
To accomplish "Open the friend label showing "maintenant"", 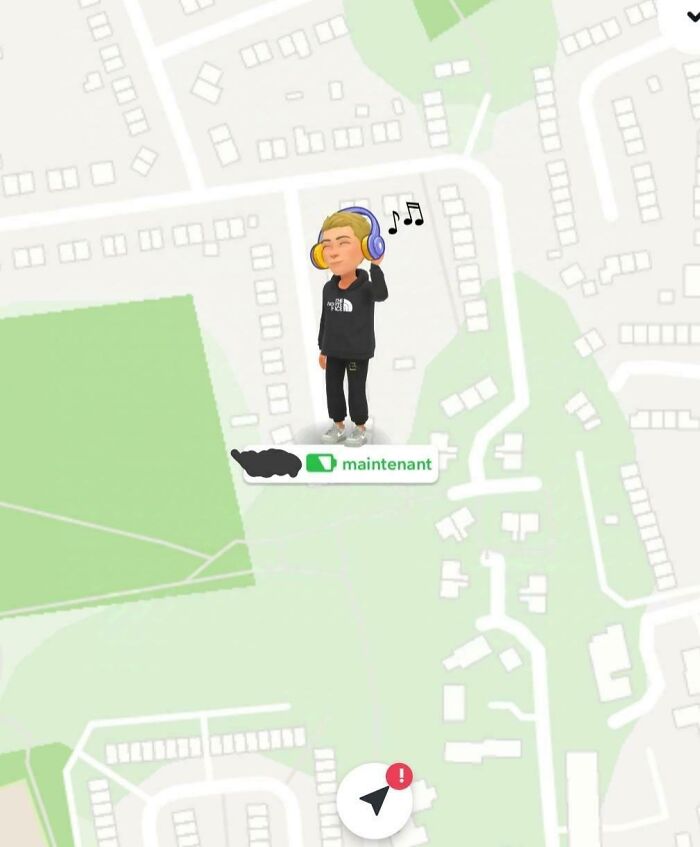I will point(340,464).
